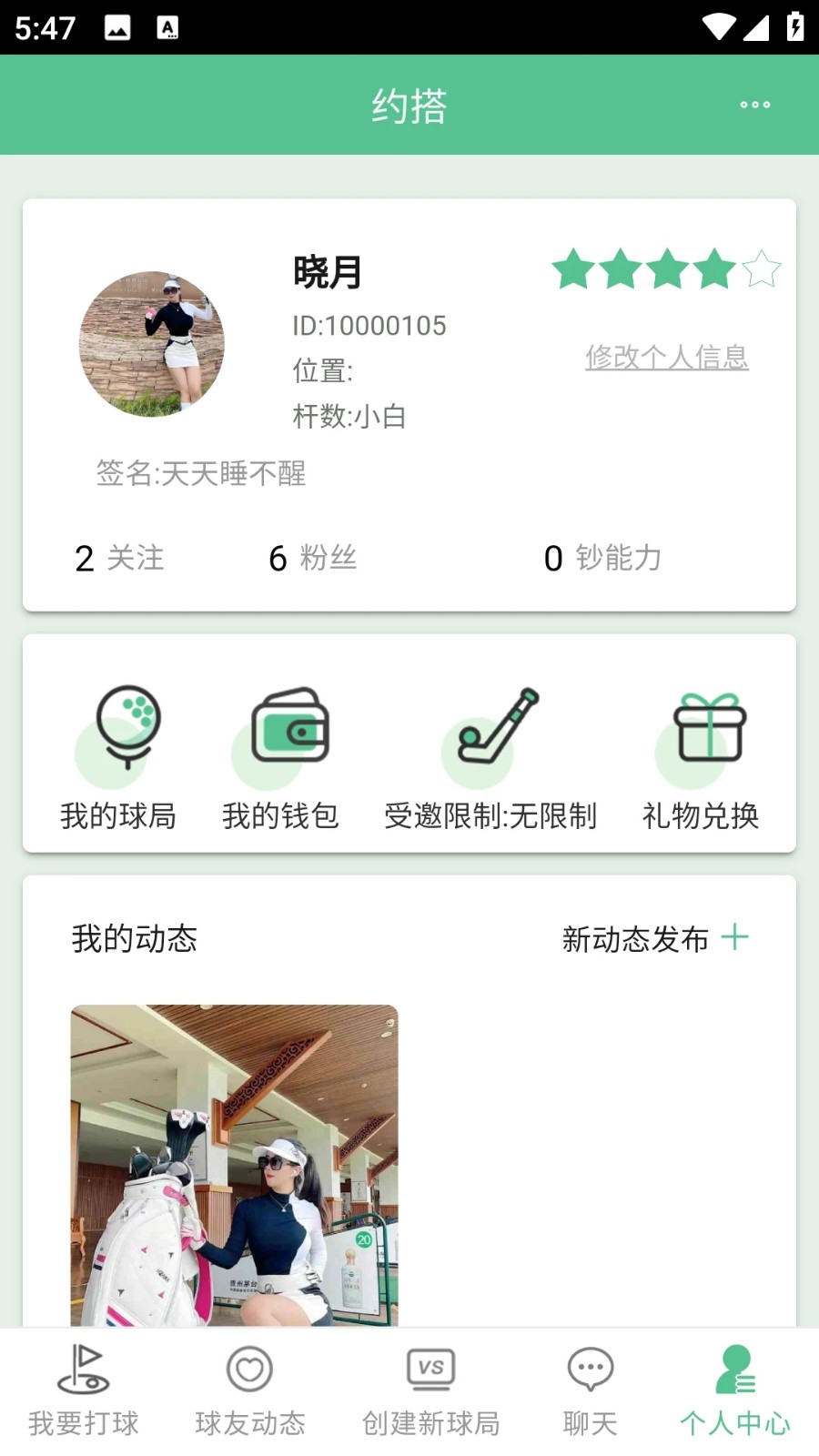Select the 我要打球 flag icon

(x=84, y=1368)
